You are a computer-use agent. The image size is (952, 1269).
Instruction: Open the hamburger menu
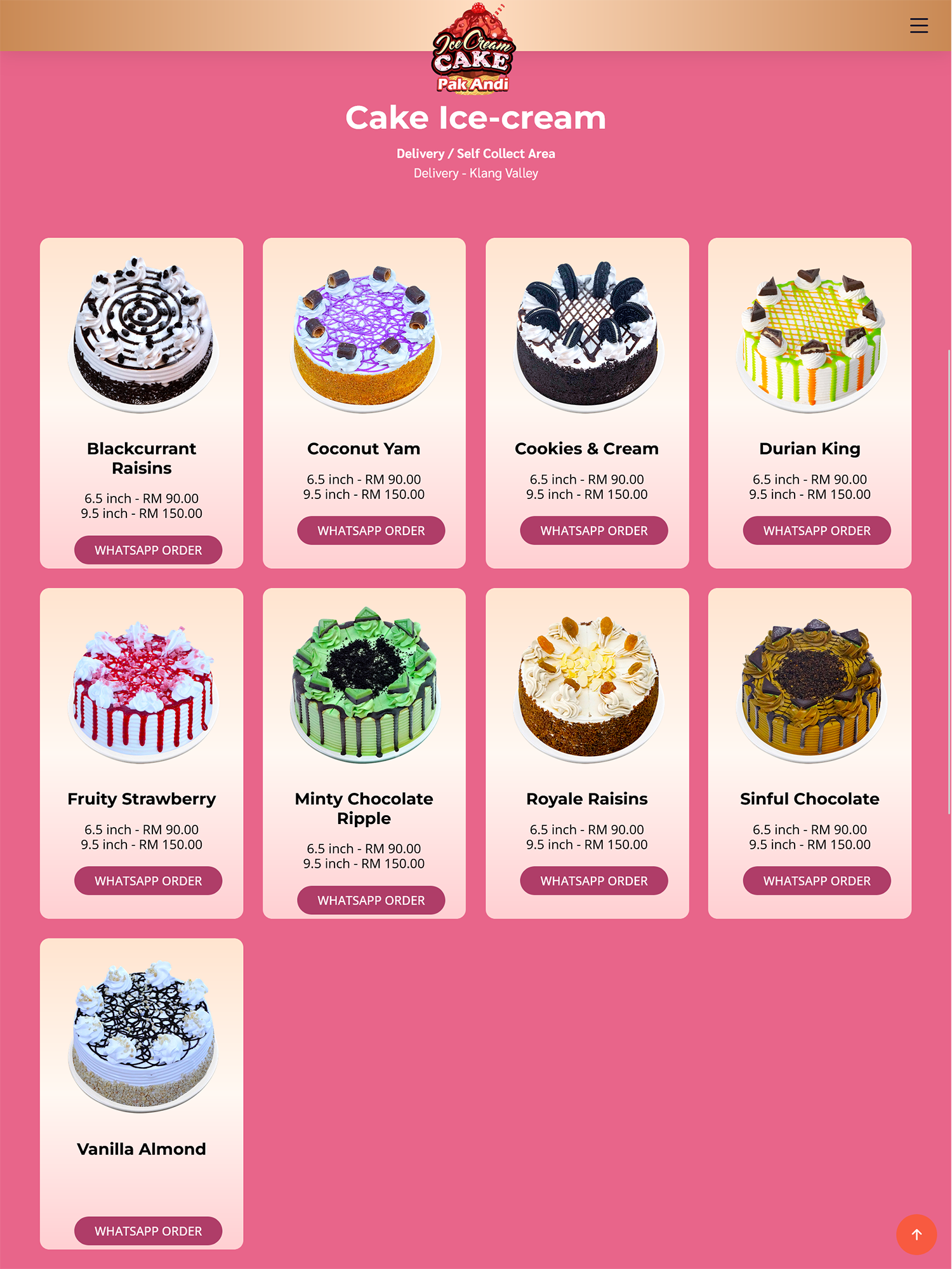coord(918,25)
